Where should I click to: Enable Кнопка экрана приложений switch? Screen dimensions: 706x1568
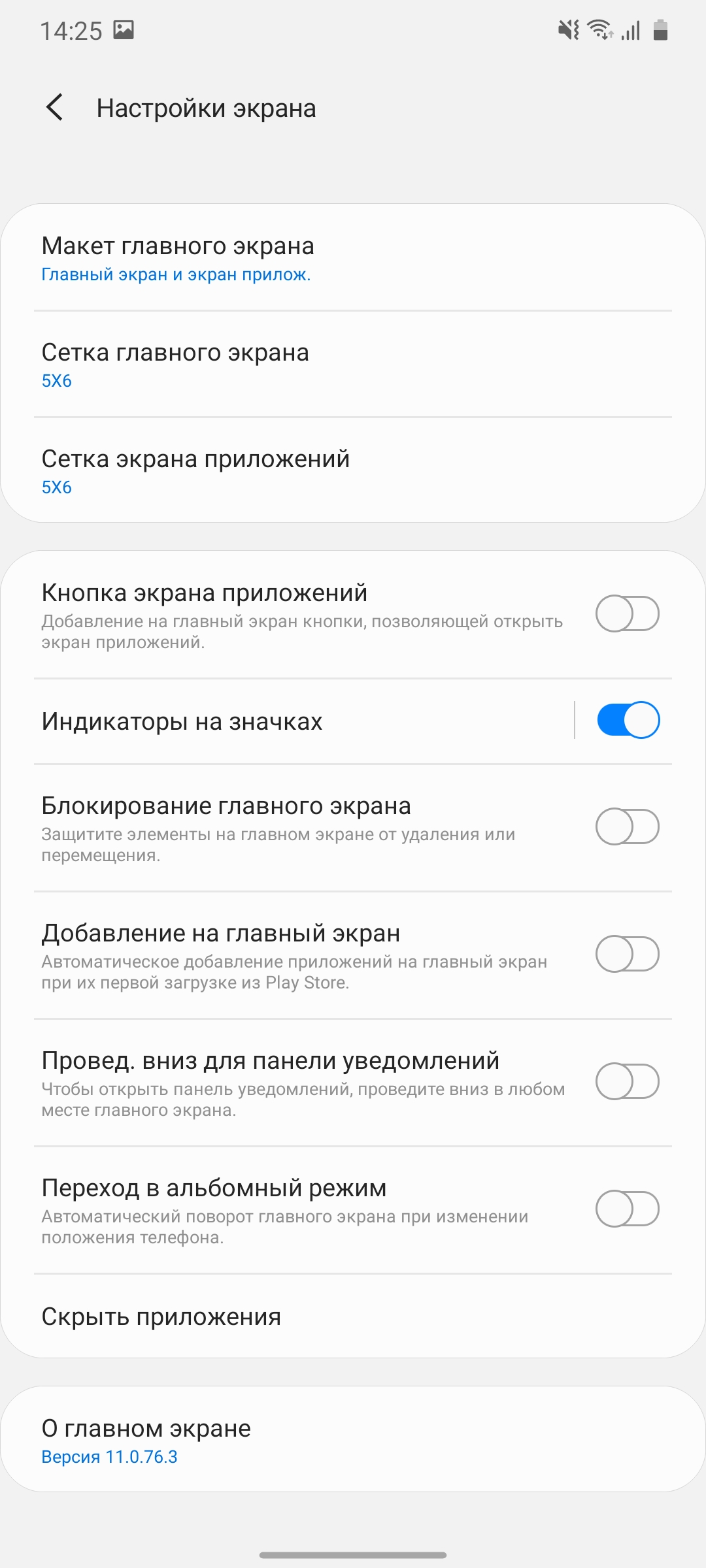[x=627, y=613]
